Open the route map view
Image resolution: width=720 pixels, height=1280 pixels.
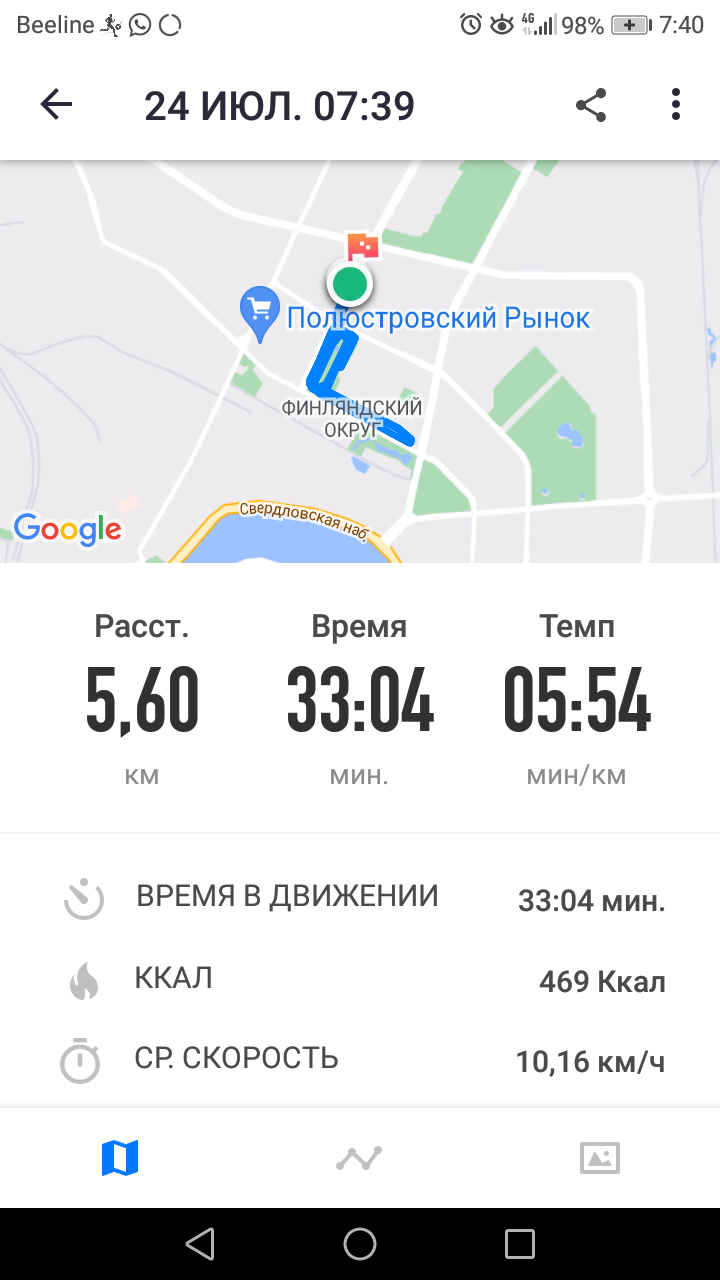point(360,361)
